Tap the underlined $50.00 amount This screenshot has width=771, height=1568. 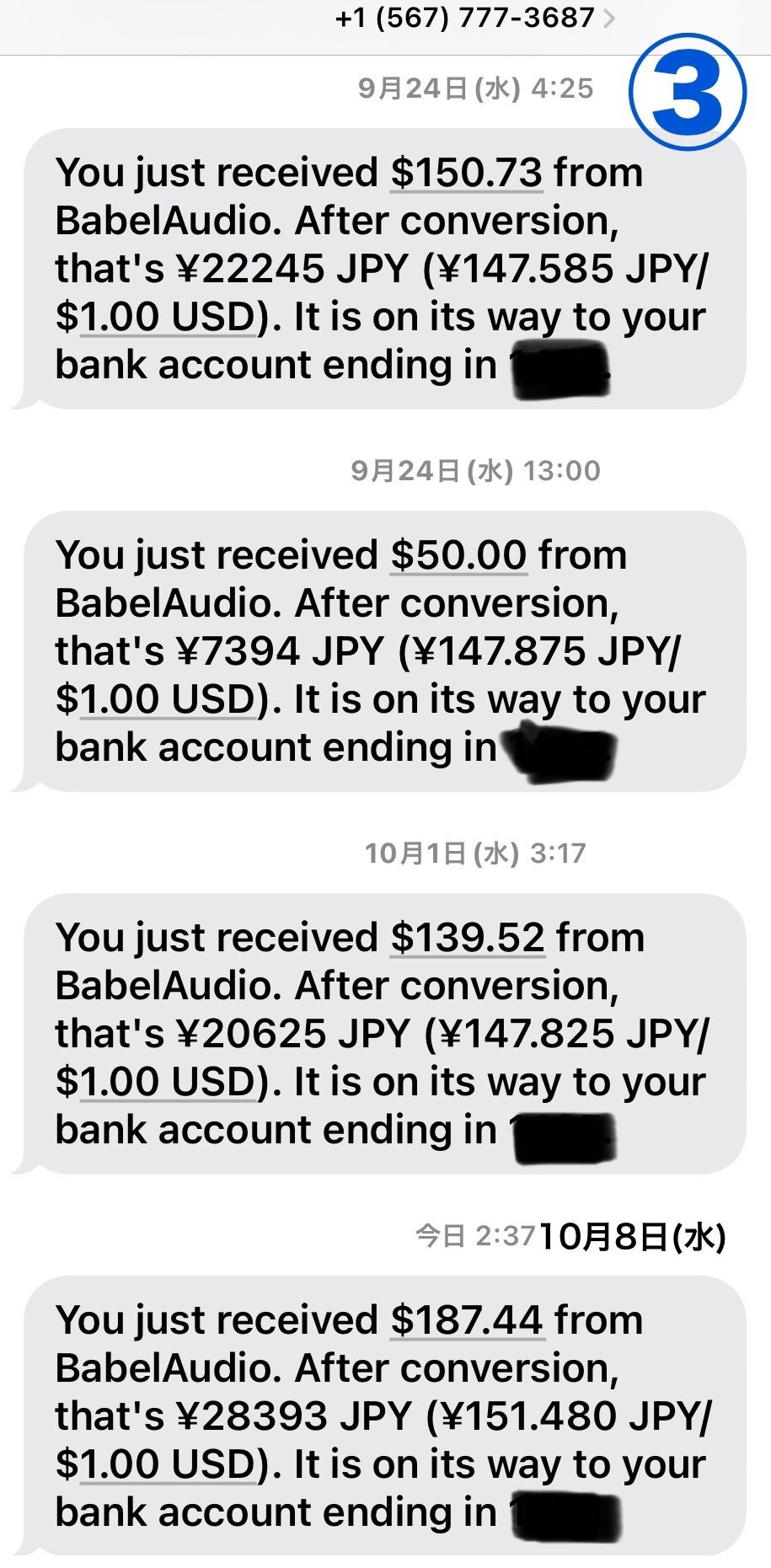(458, 555)
